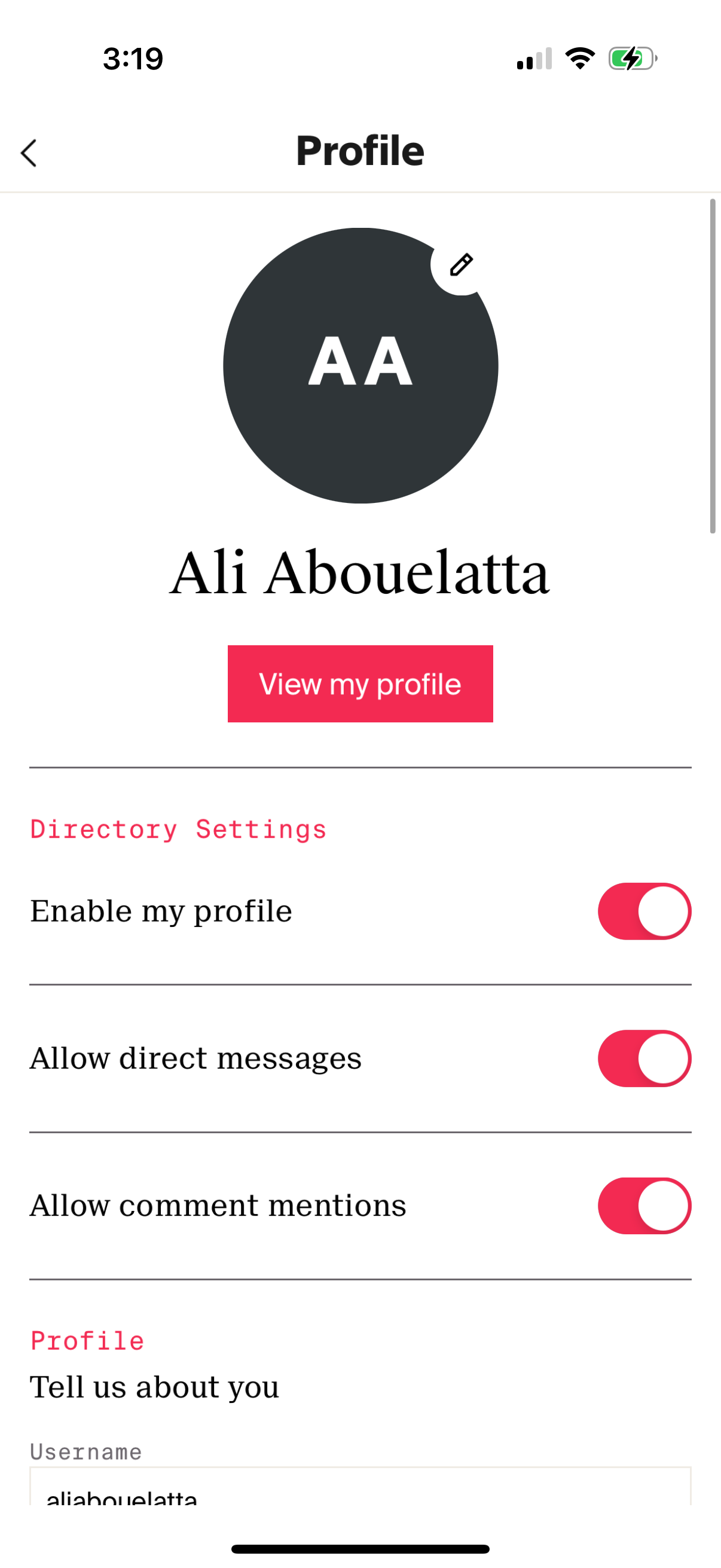Expand the Directory Settings section header
Screen dimensions: 721x1568
point(178,828)
